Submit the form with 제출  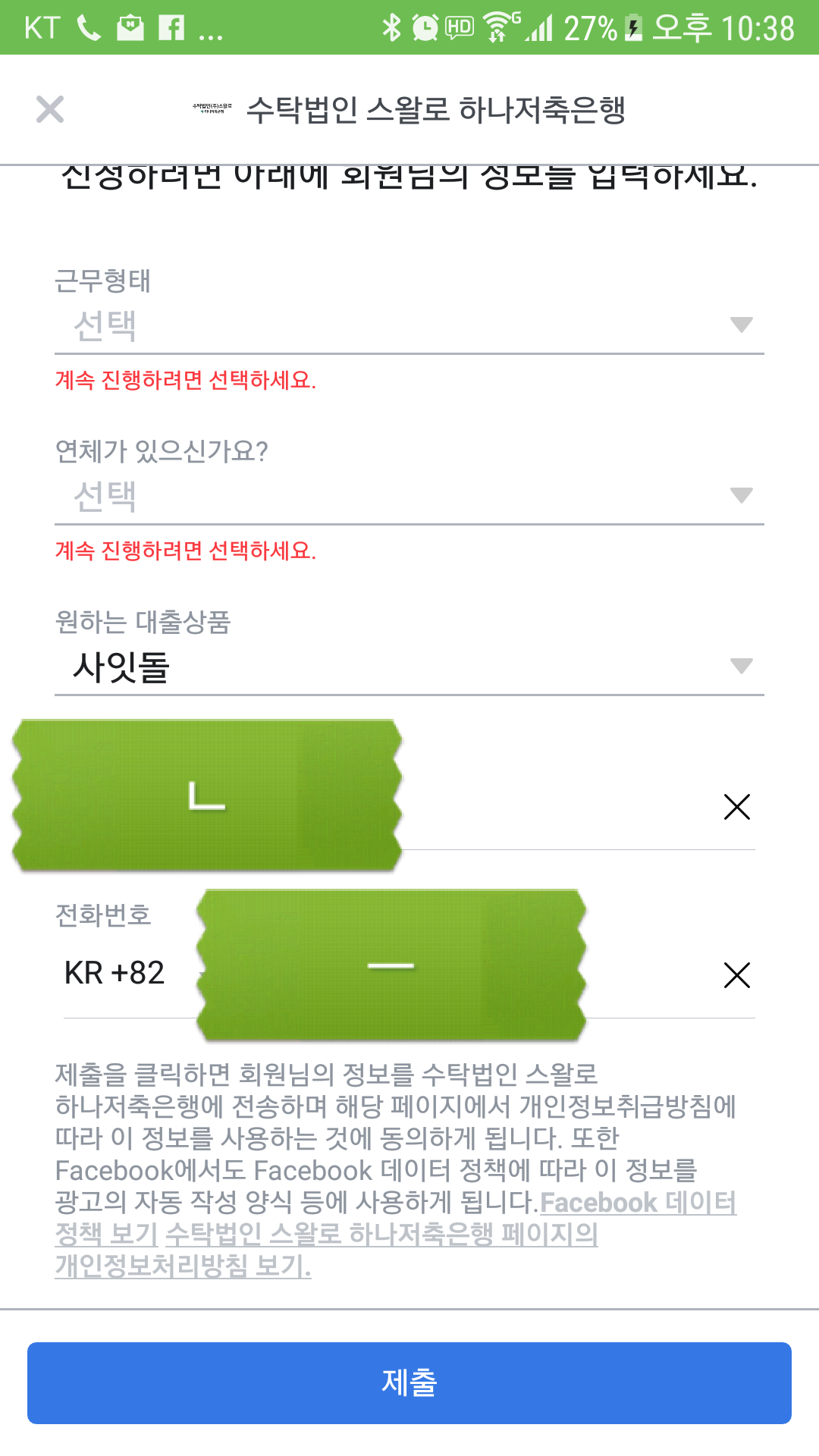pyautogui.click(x=409, y=1383)
